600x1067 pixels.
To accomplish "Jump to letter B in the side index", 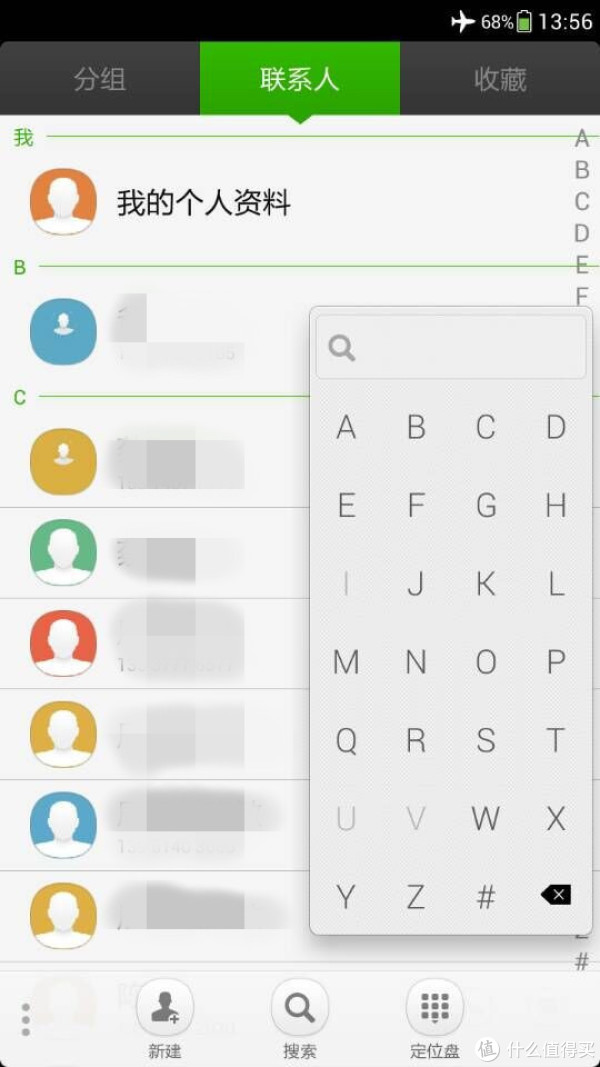I will [x=582, y=170].
